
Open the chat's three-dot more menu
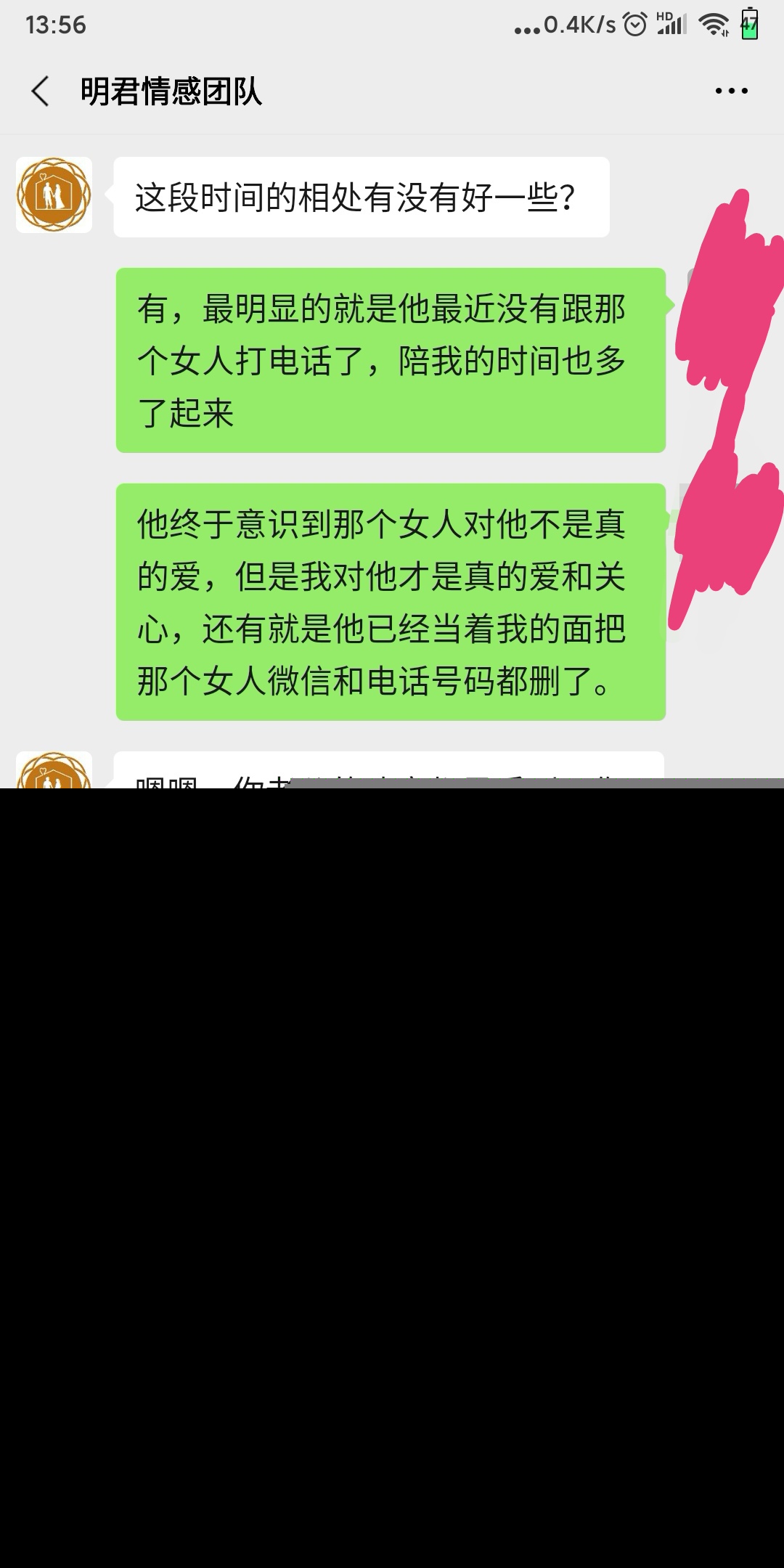click(730, 91)
